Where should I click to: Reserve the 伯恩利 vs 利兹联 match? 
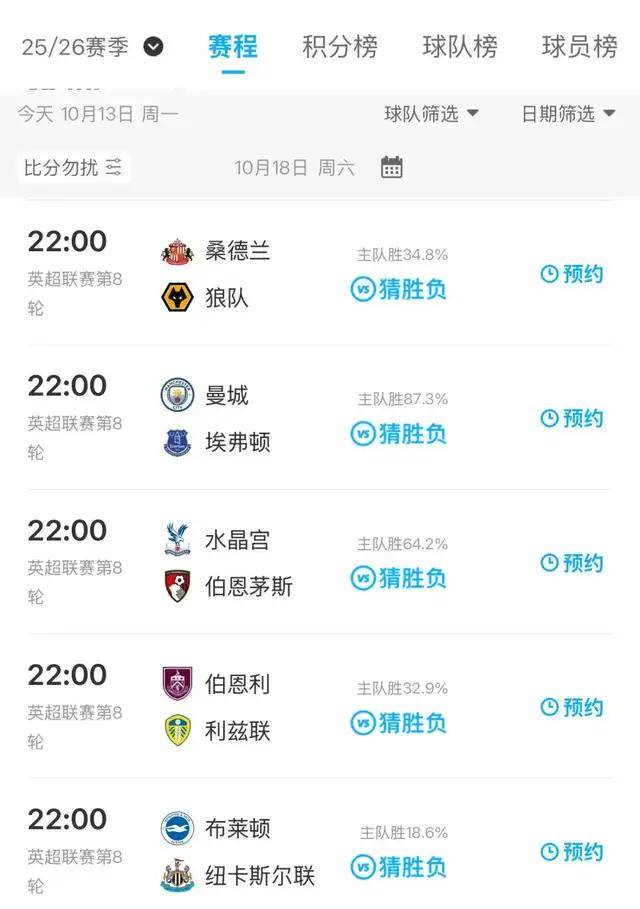572,707
